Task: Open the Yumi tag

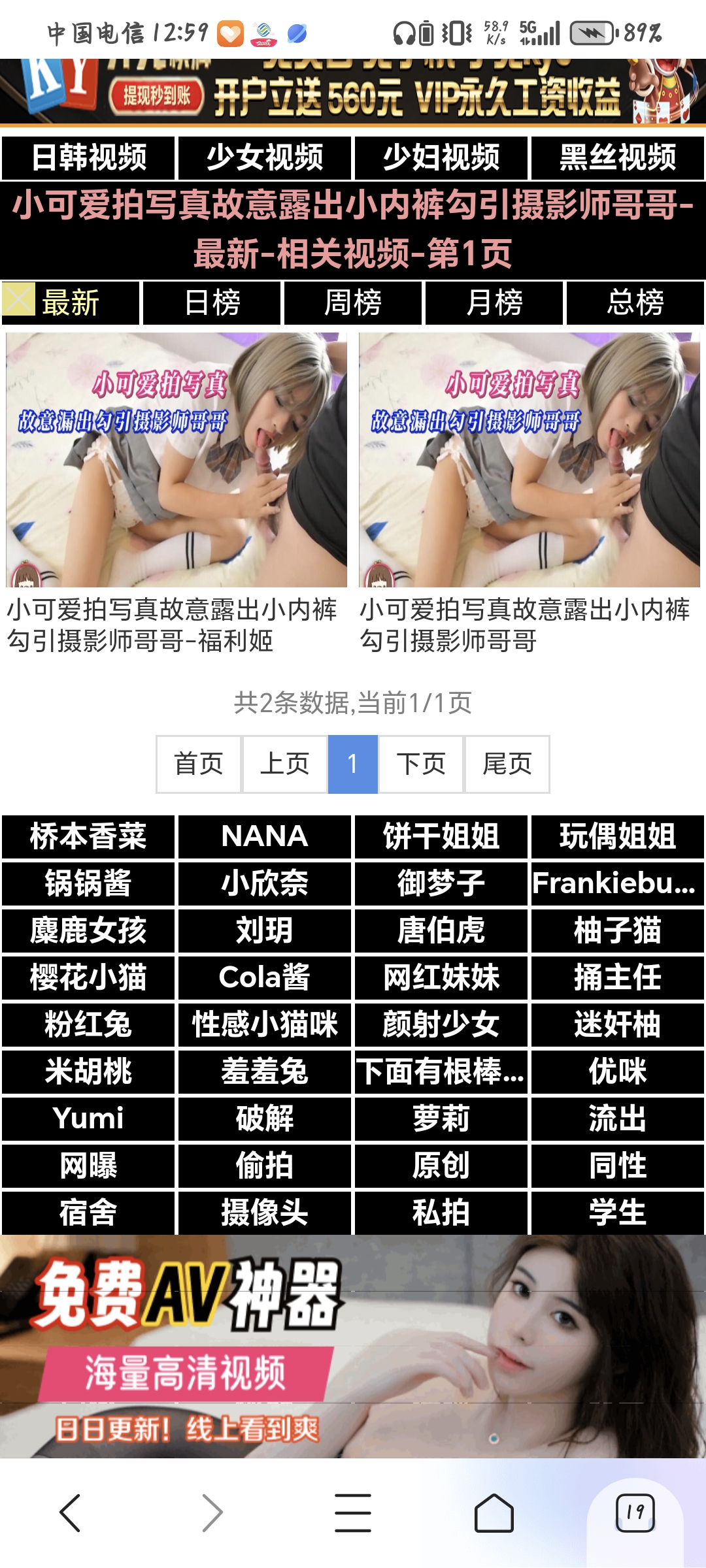Action: point(88,1119)
